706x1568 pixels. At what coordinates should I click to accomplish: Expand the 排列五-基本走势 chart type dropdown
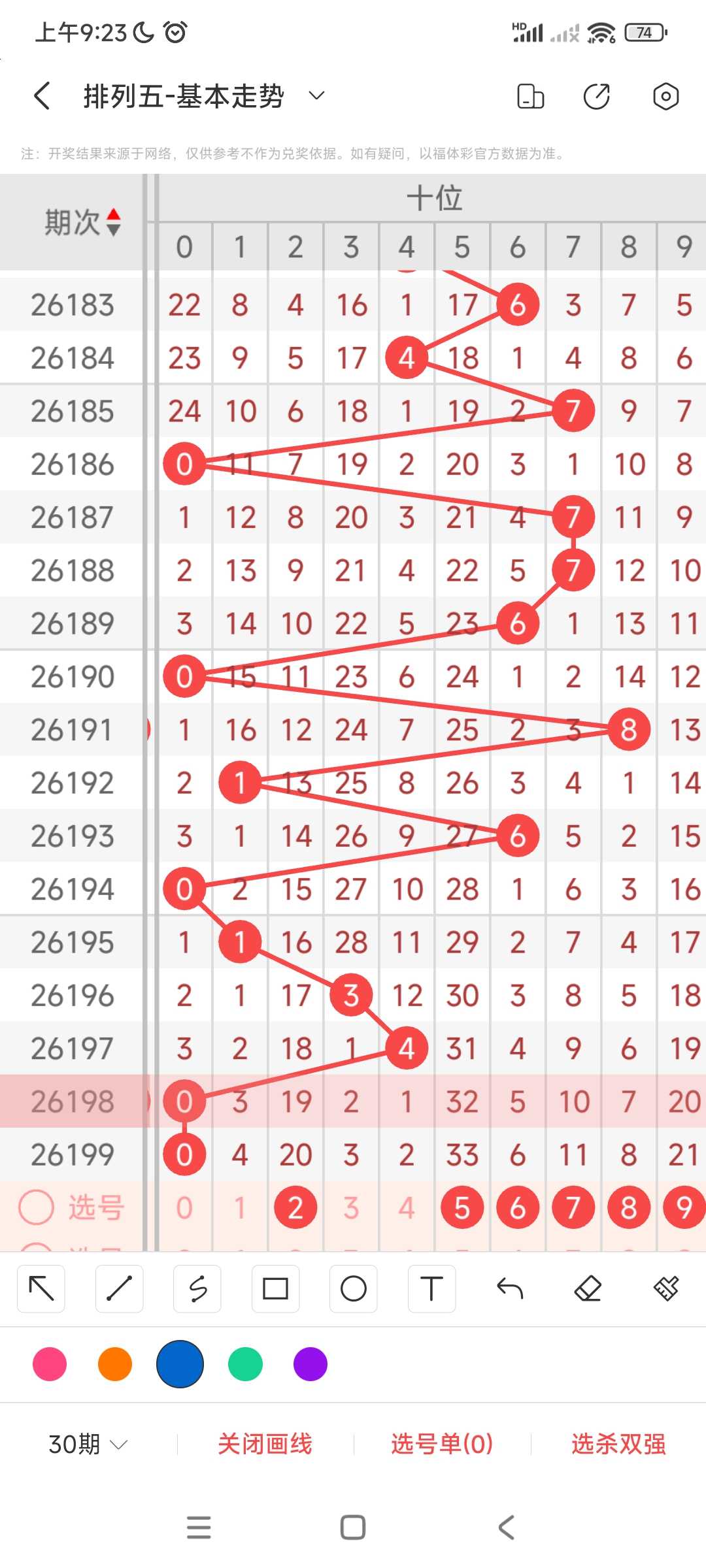coord(316,96)
